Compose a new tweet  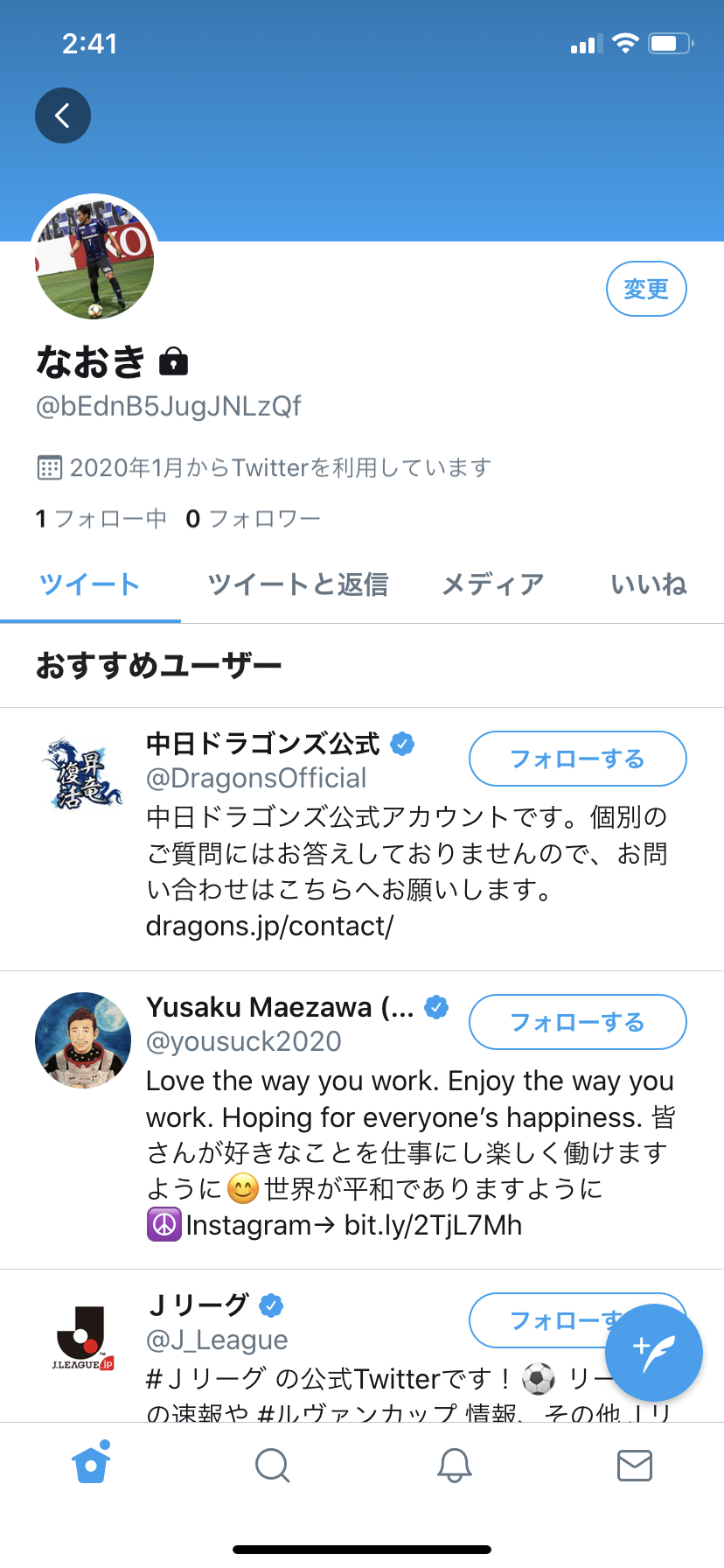click(x=654, y=1353)
